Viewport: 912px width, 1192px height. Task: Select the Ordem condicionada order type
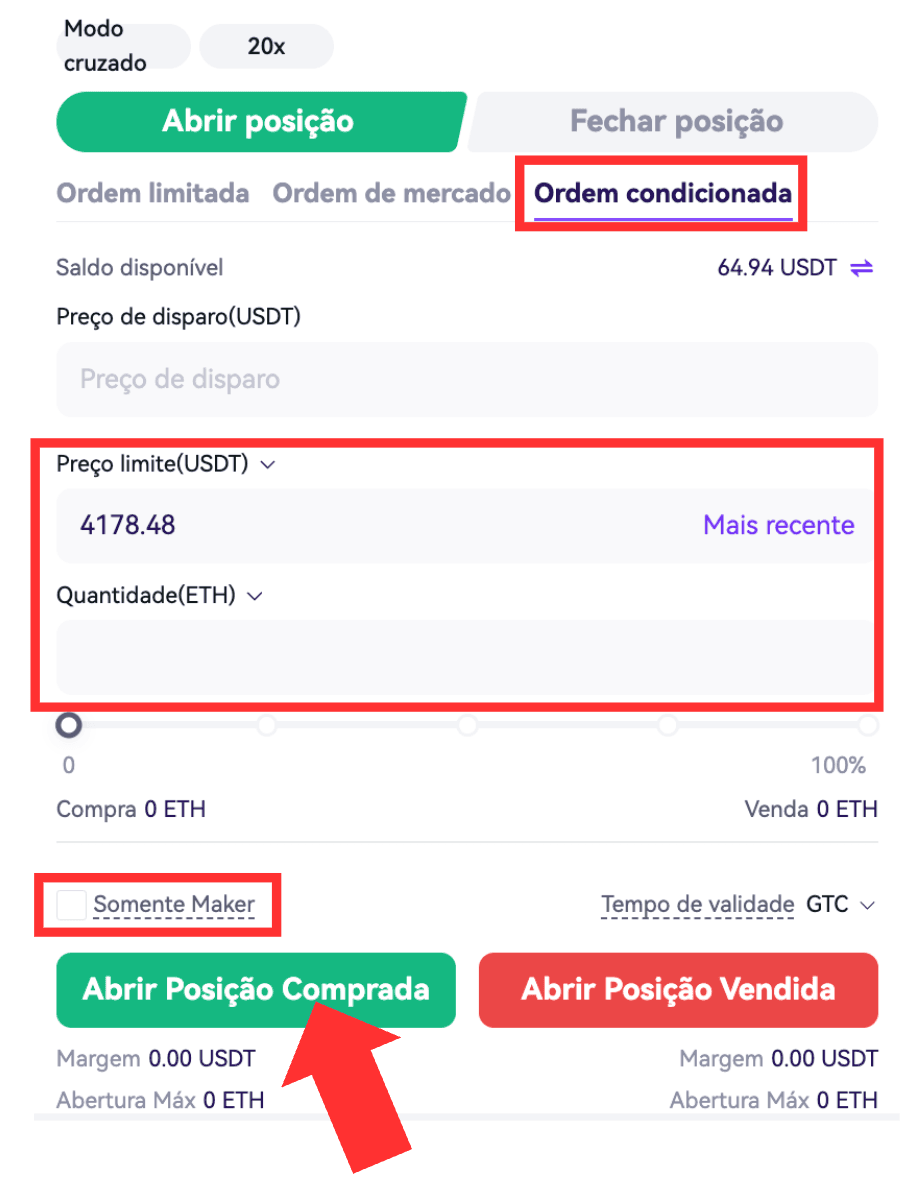pyautogui.click(x=663, y=193)
